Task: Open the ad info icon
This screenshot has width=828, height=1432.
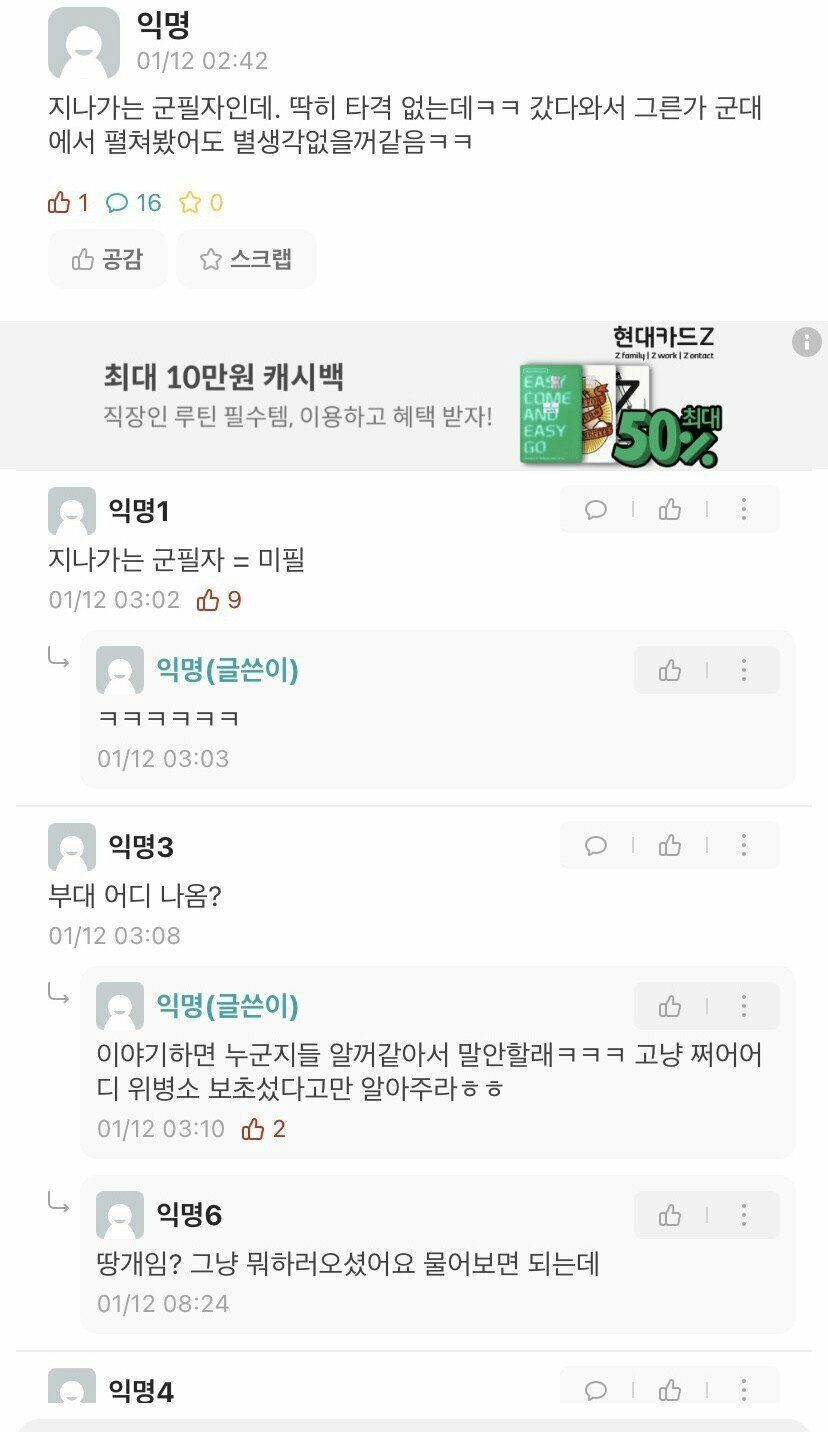Action: [x=806, y=342]
